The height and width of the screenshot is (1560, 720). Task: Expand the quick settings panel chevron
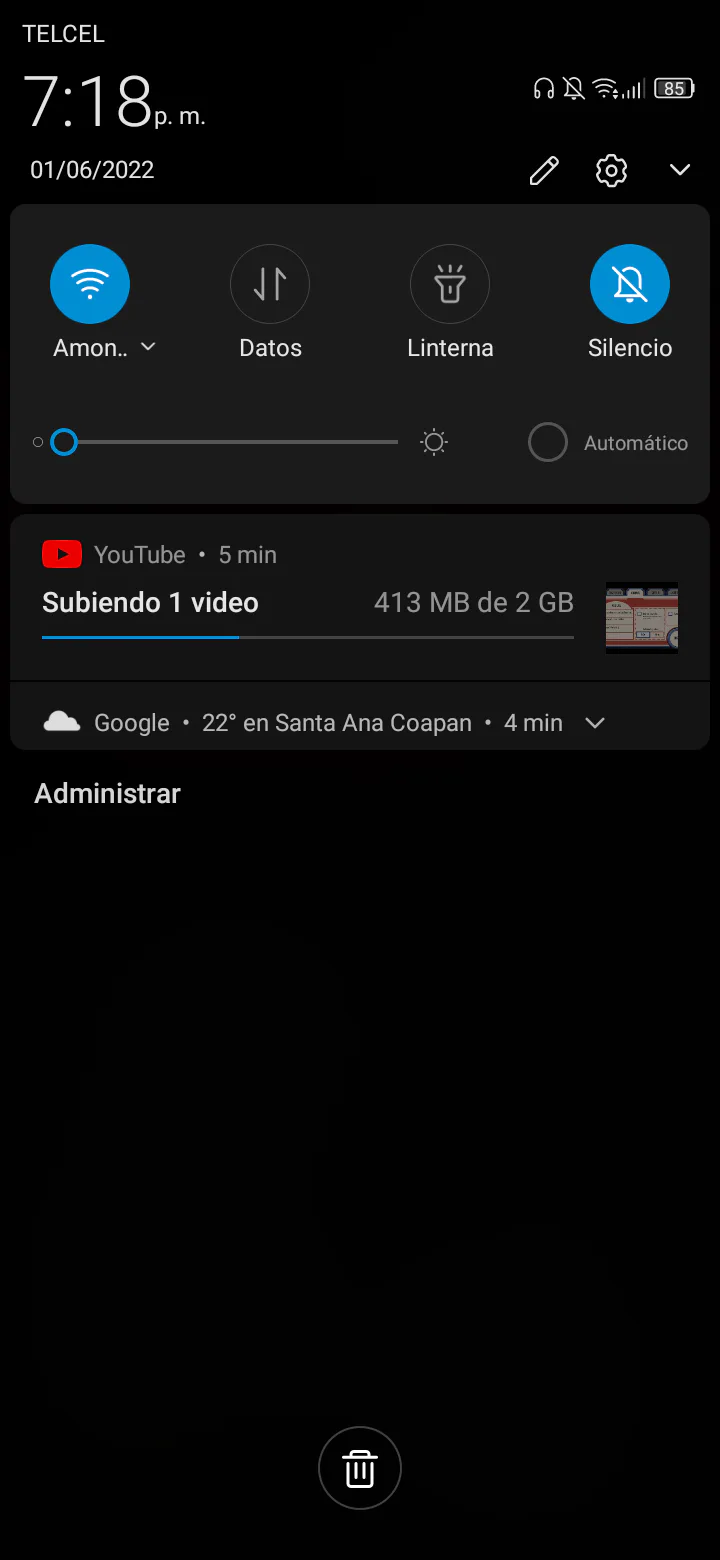point(680,171)
